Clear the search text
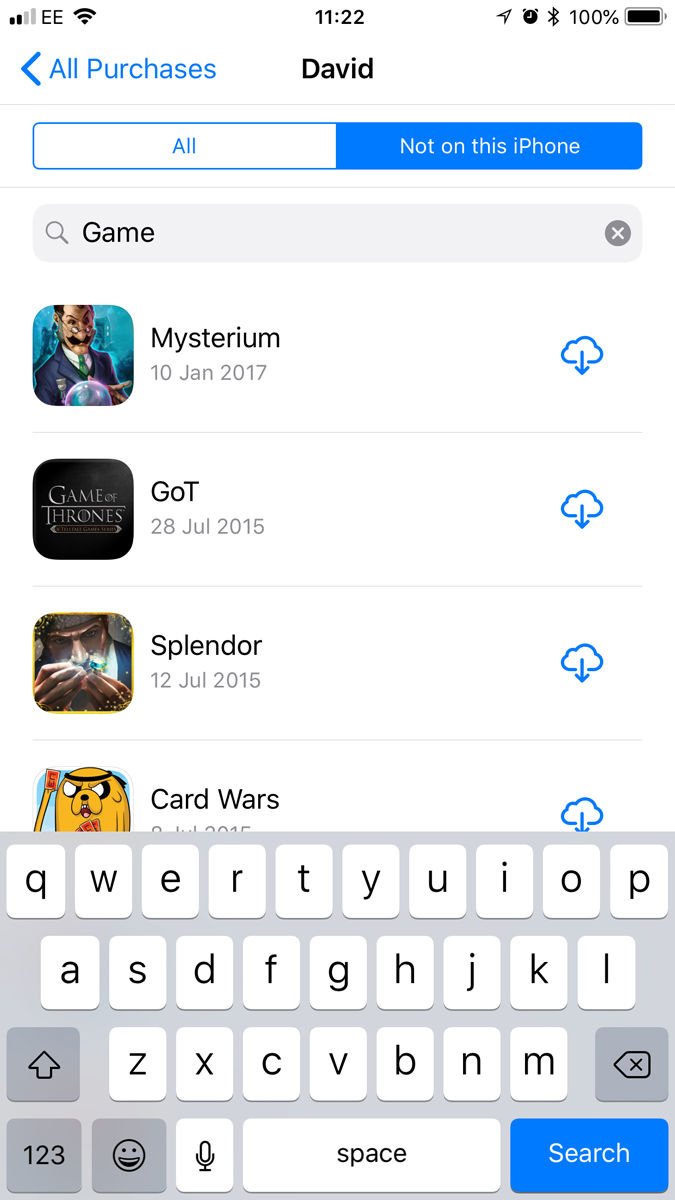This screenshot has height=1200, width=675. (618, 233)
